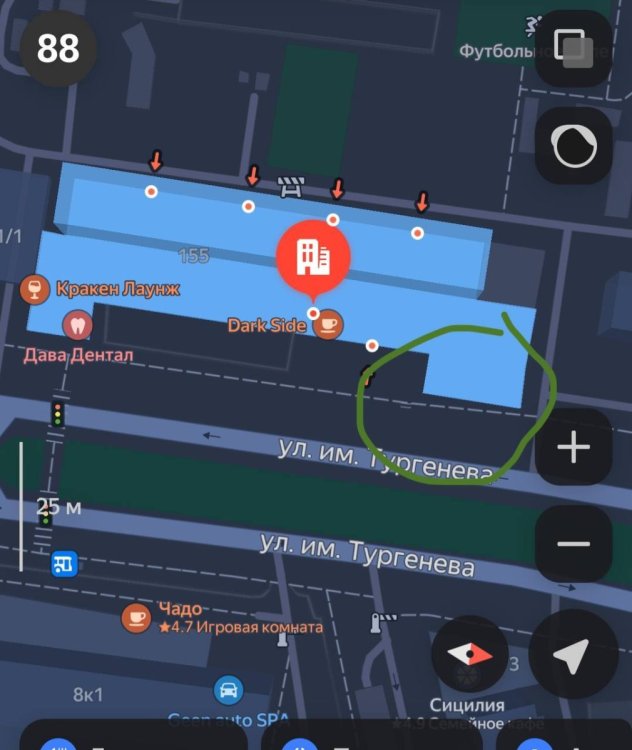
Task: Center map on my location
Action: [572, 655]
